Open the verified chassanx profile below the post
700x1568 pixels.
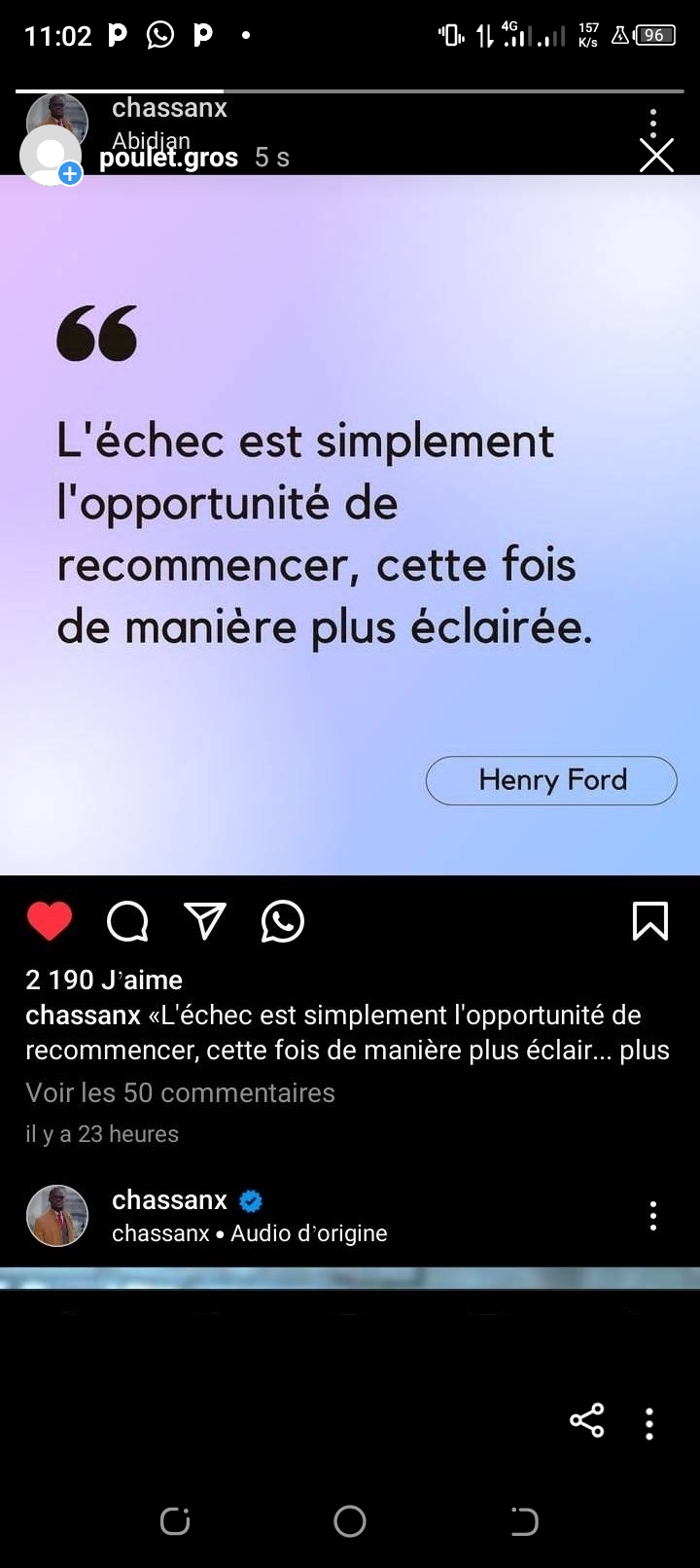170,1200
